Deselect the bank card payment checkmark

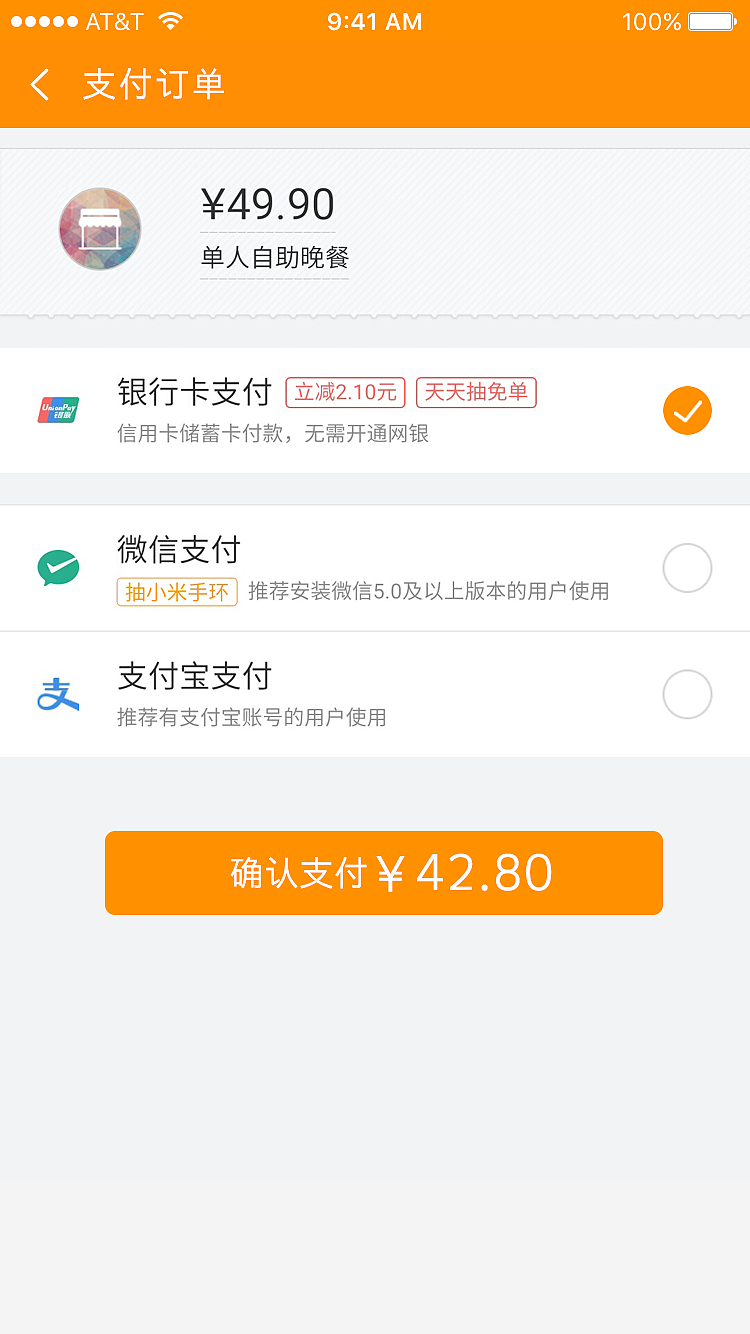[687, 410]
